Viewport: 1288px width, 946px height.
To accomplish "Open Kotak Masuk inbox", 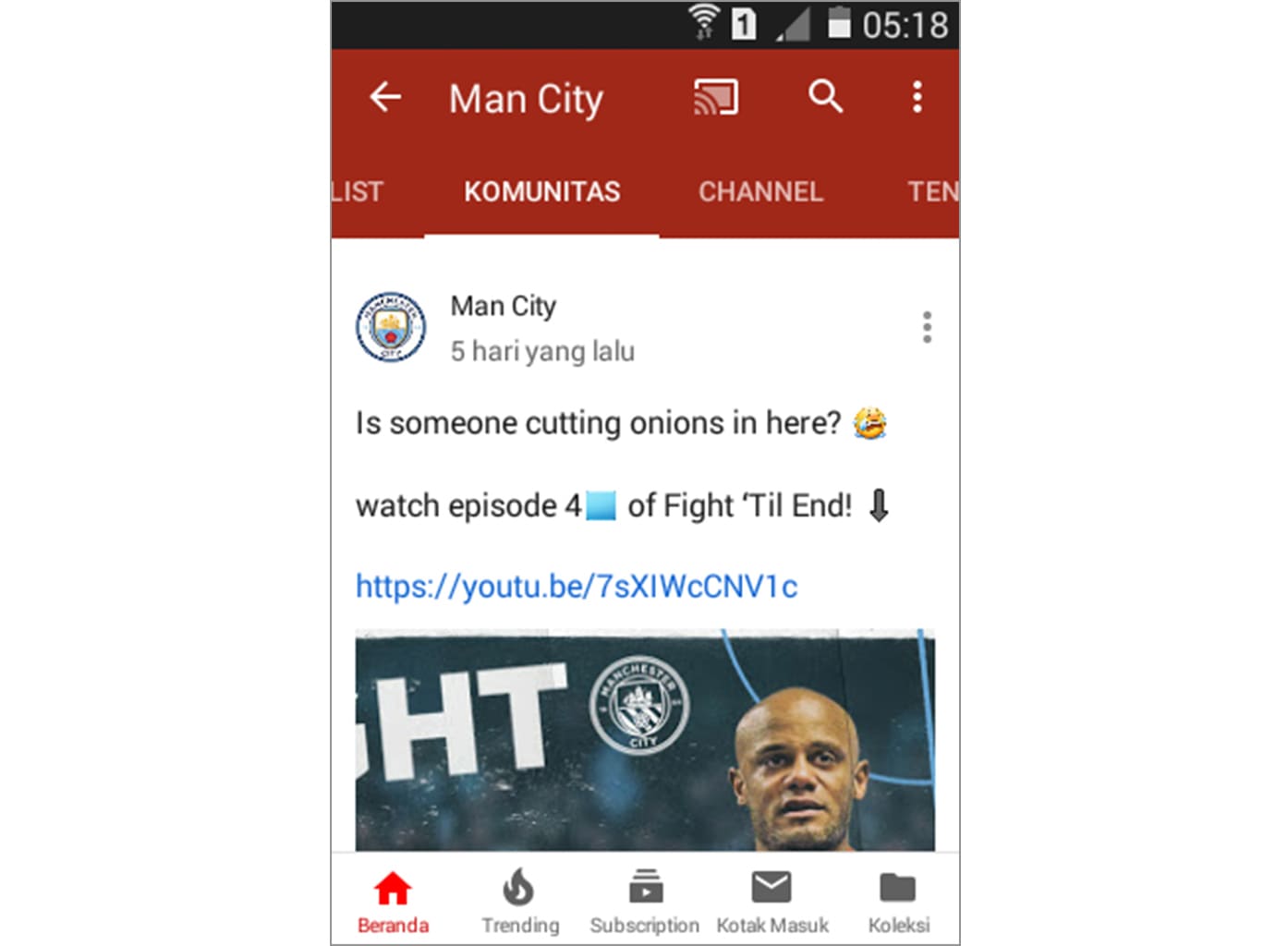I will (772, 901).
